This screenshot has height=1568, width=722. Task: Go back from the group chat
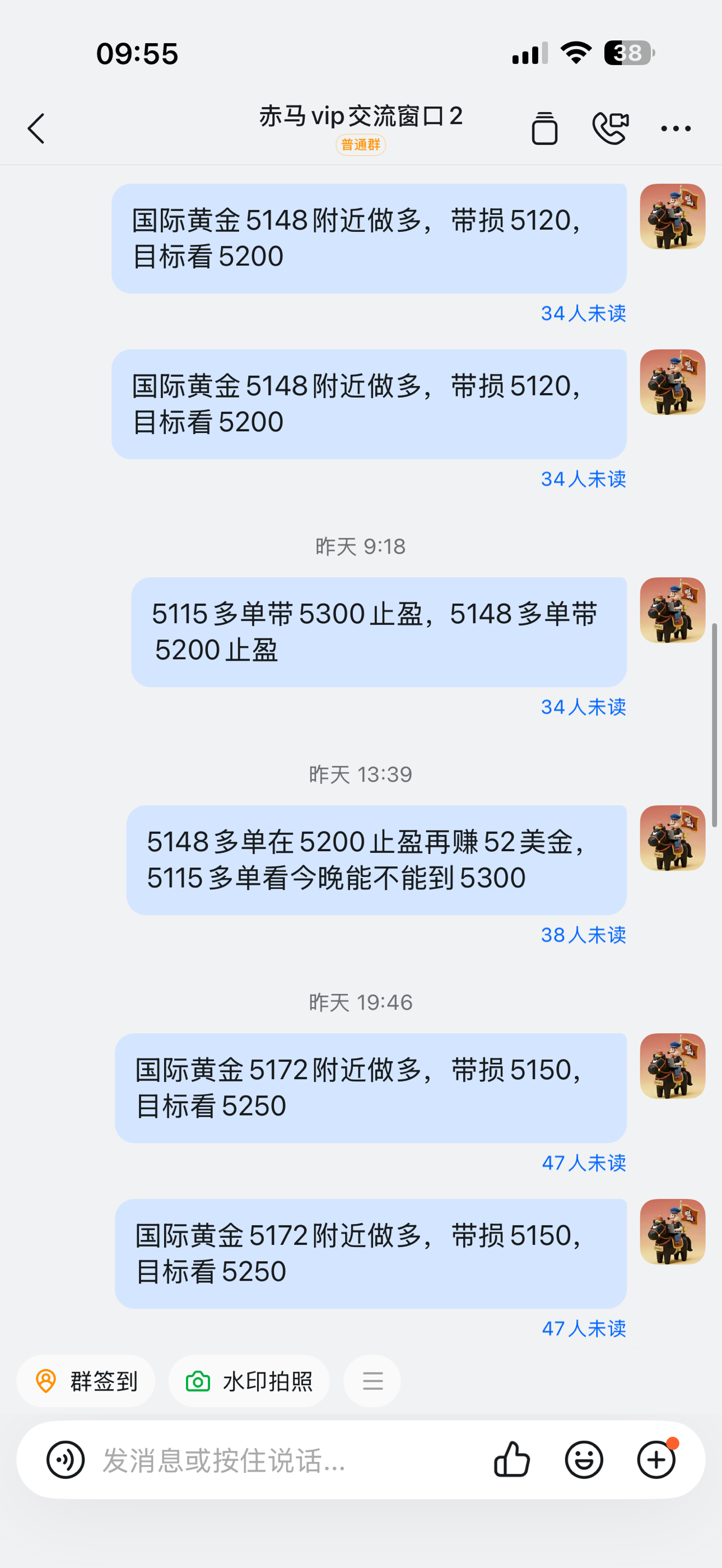pos(36,128)
